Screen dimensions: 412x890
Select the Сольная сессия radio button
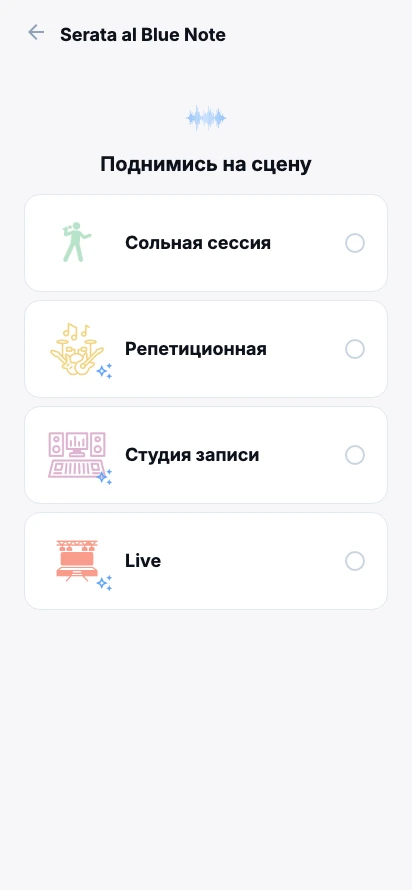355,243
